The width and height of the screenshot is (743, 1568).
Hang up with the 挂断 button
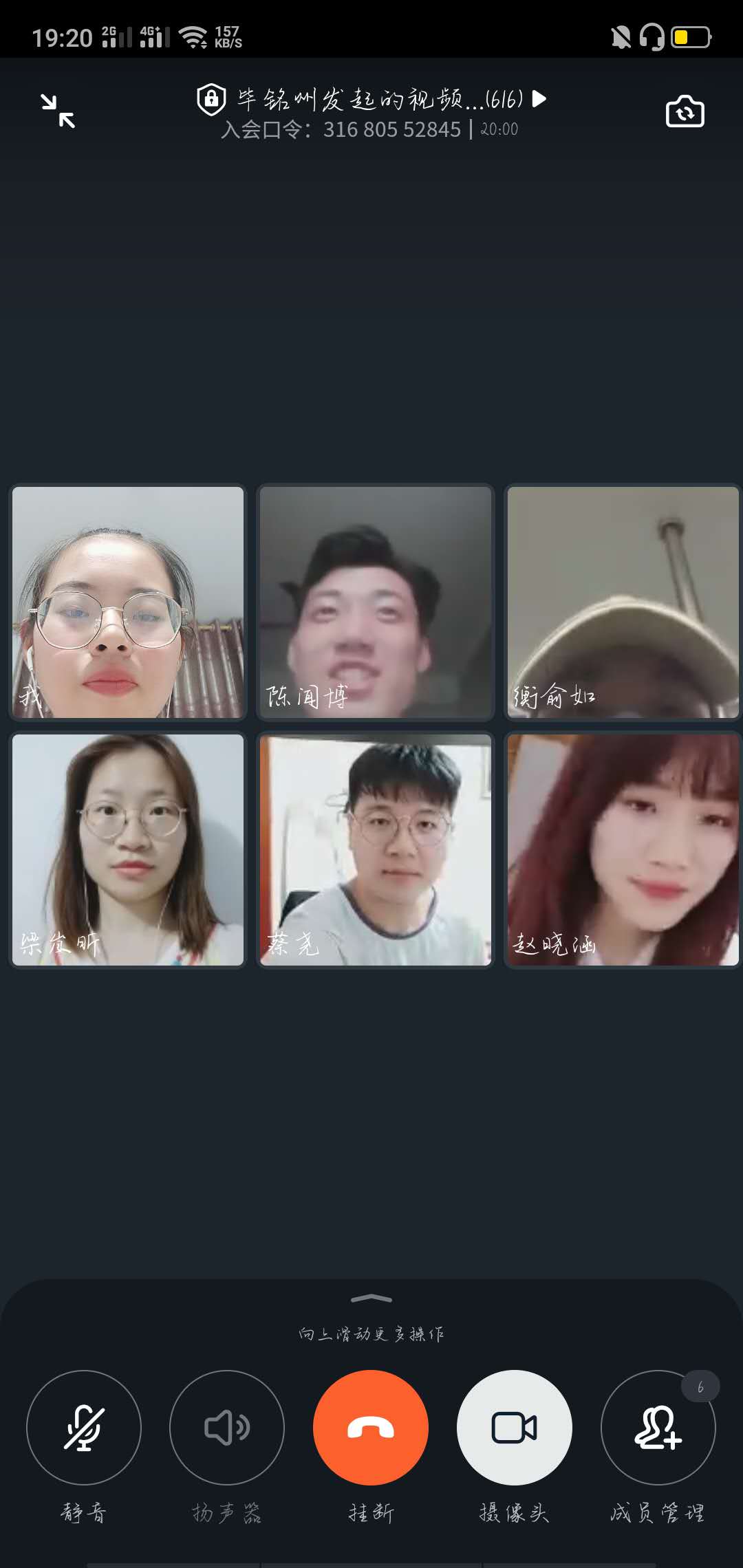371,1428
